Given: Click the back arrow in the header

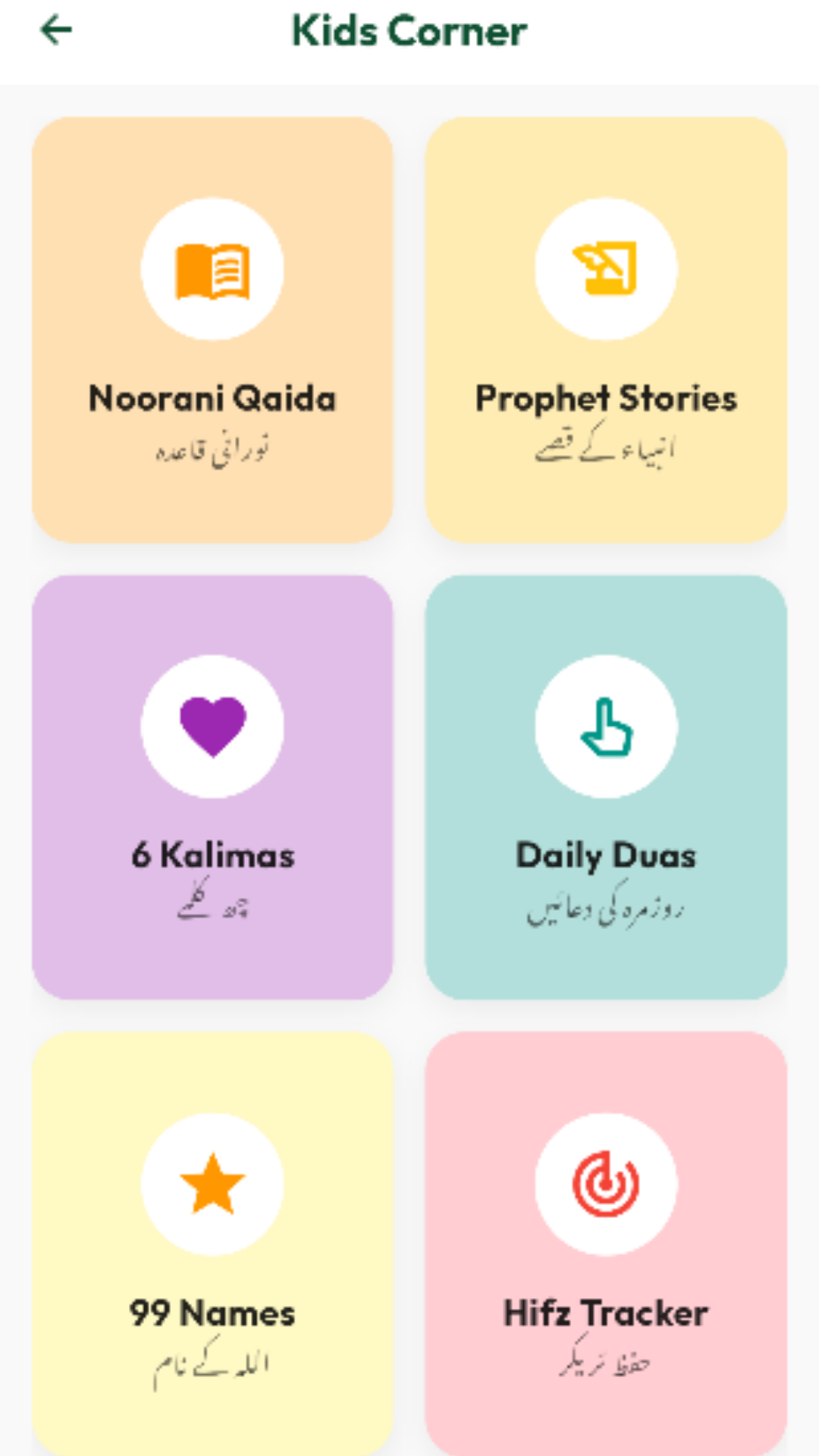Looking at the screenshot, I should (55, 30).
